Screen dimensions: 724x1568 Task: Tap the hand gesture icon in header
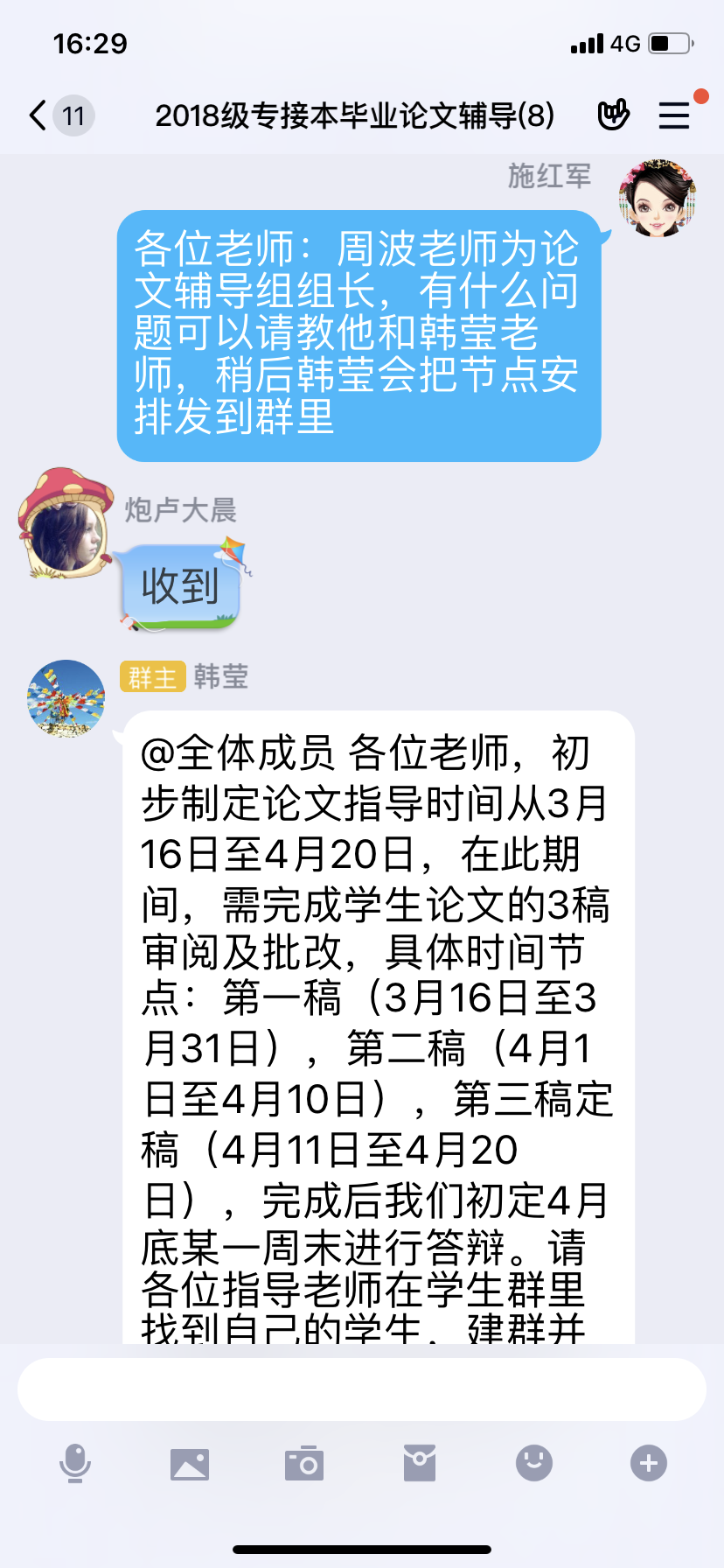click(613, 115)
